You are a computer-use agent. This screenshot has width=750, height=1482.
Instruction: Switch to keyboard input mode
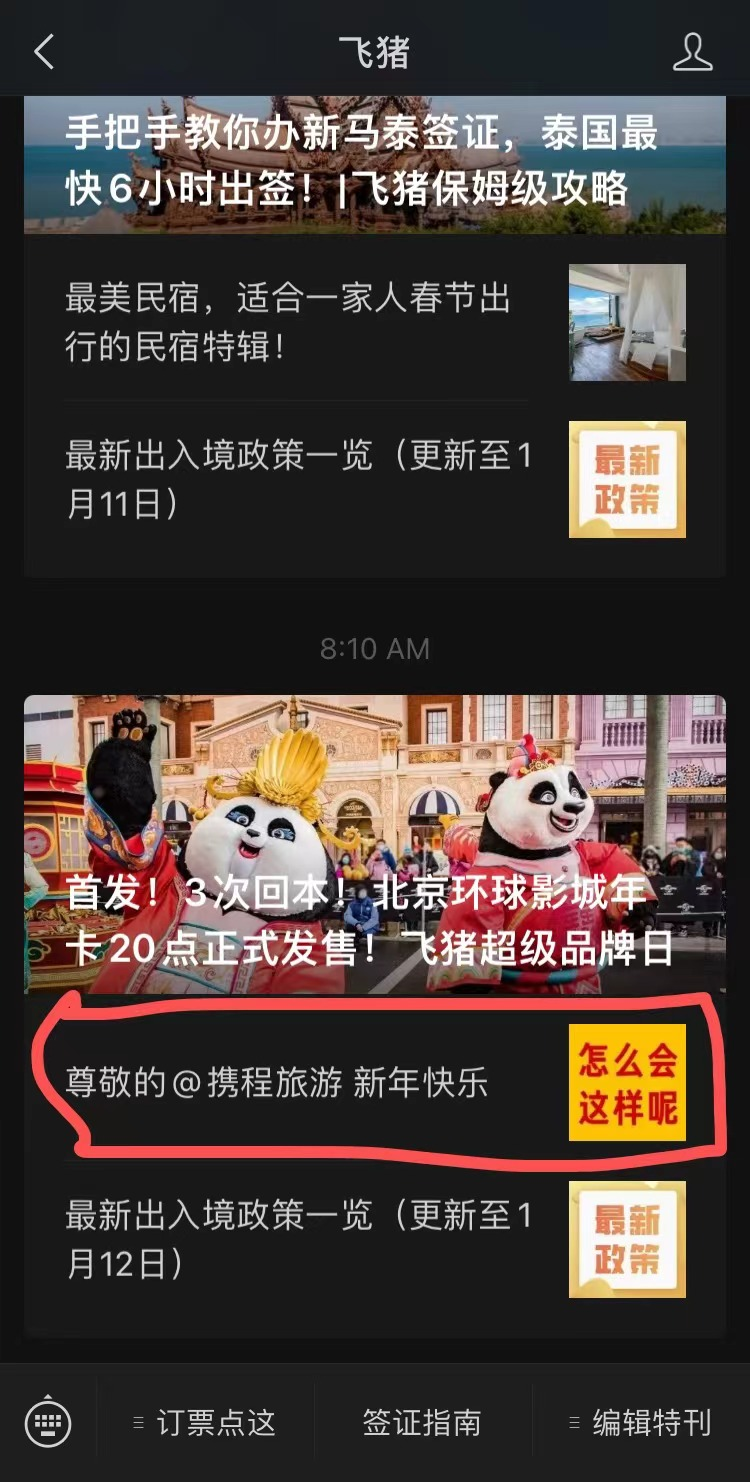pyautogui.click(x=48, y=1421)
